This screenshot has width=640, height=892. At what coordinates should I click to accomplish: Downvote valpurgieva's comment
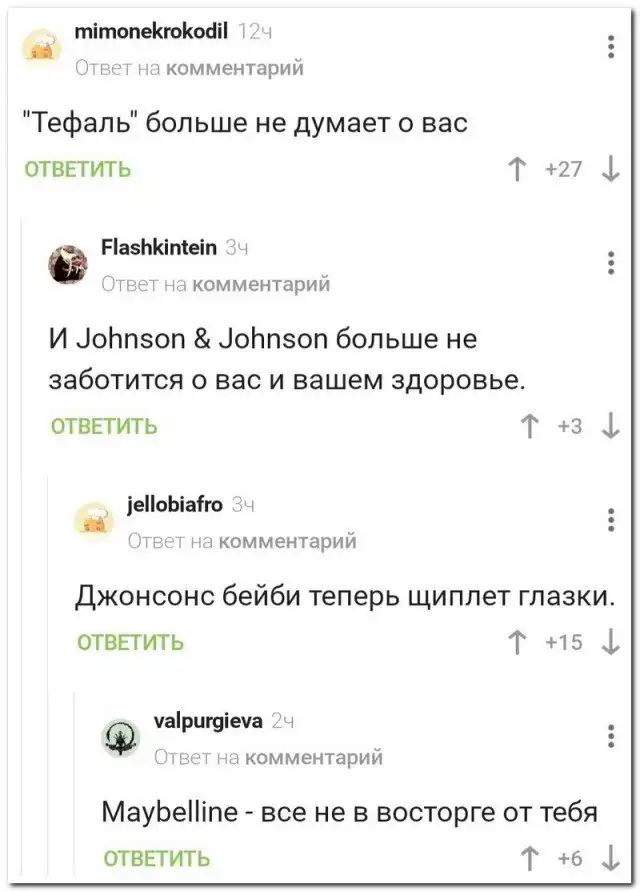coord(609,858)
